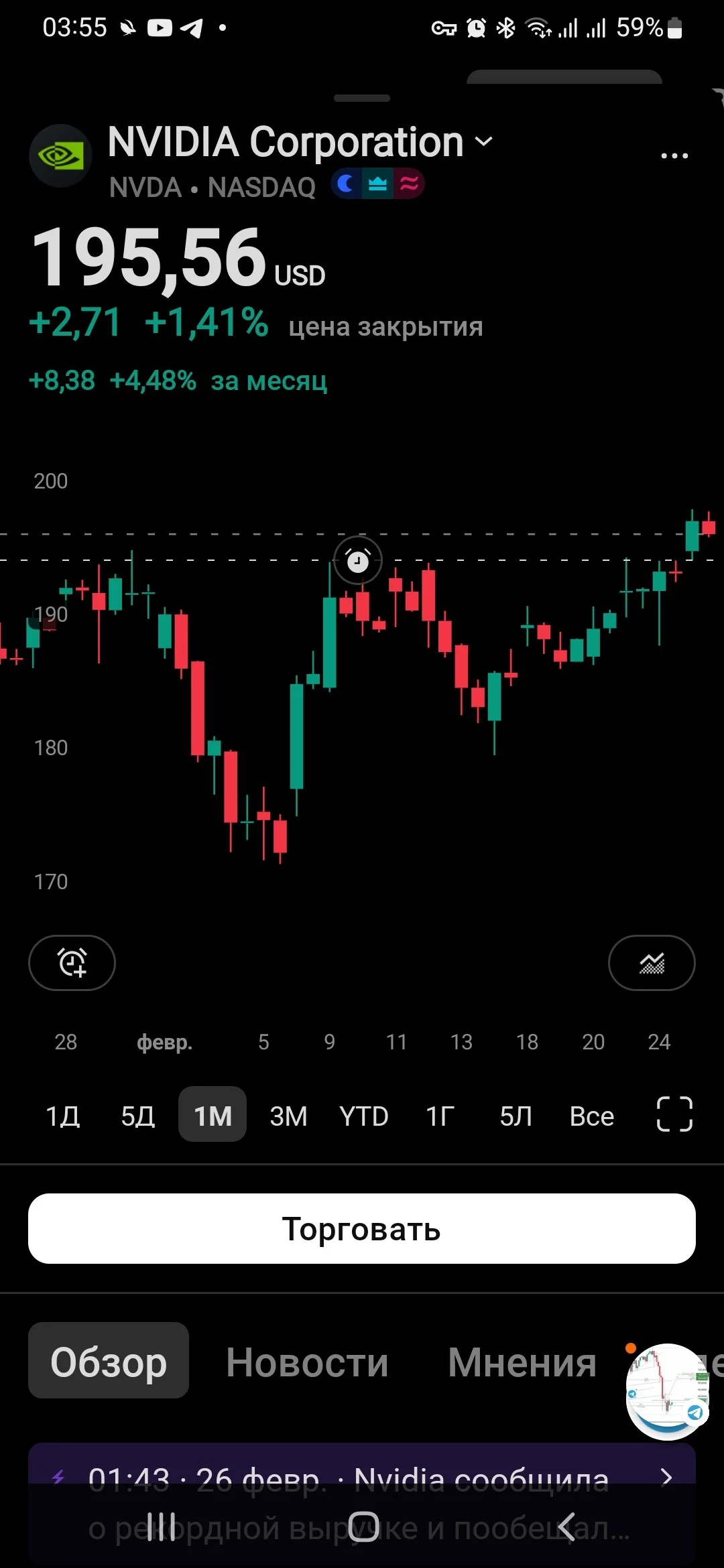Switch to the Обзор tab

coord(109,1362)
